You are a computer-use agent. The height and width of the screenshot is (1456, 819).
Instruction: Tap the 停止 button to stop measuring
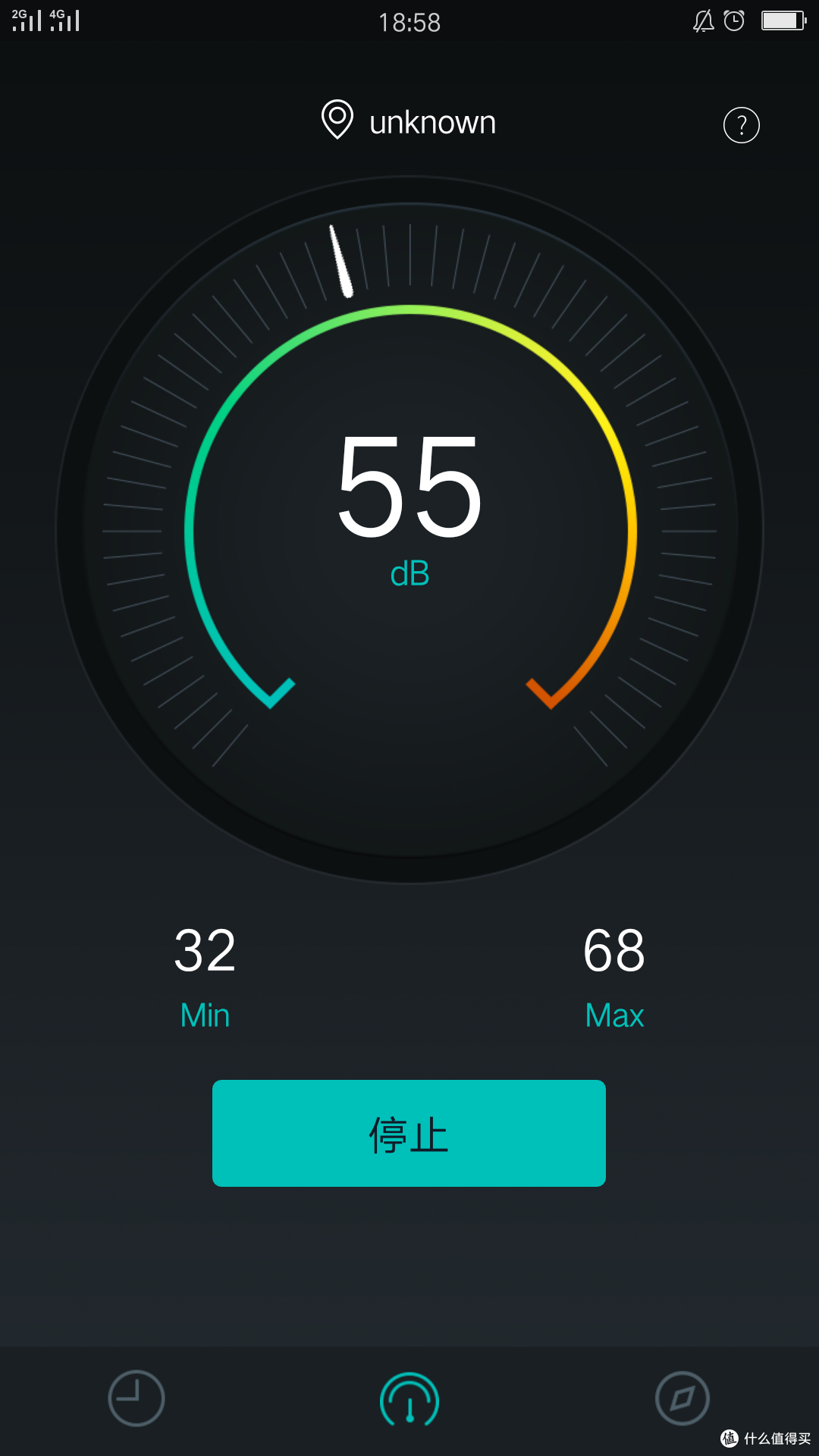pyautogui.click(x=409, y=1133)
